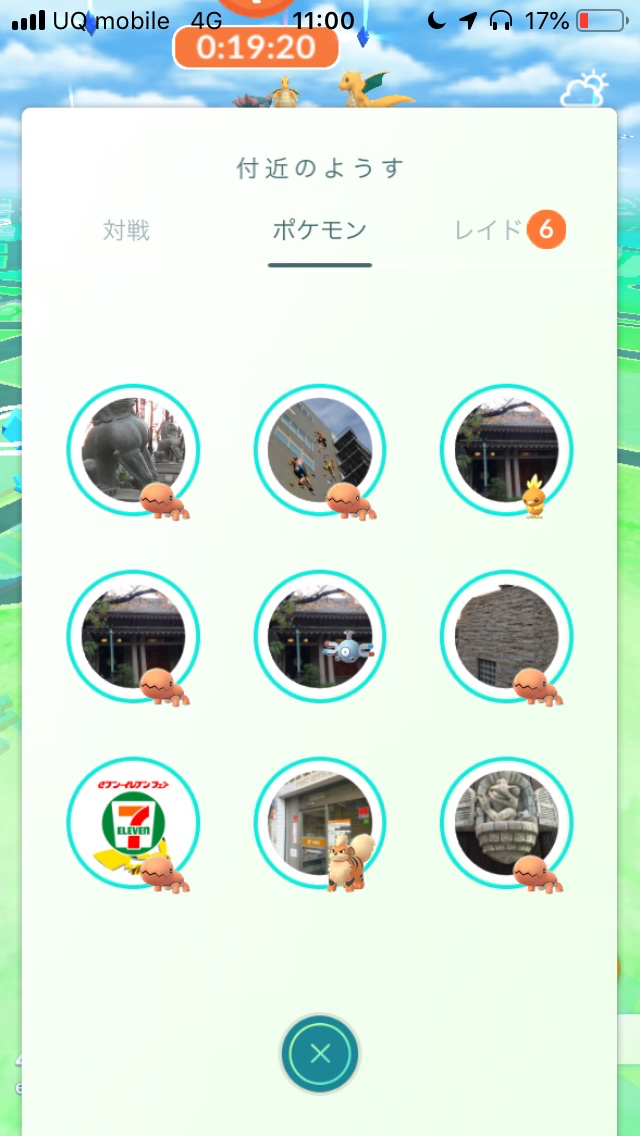This screenshot has width=640, height=1136.
Task: Switch to the 対戦 tab
Action: (x=126, y=231)
